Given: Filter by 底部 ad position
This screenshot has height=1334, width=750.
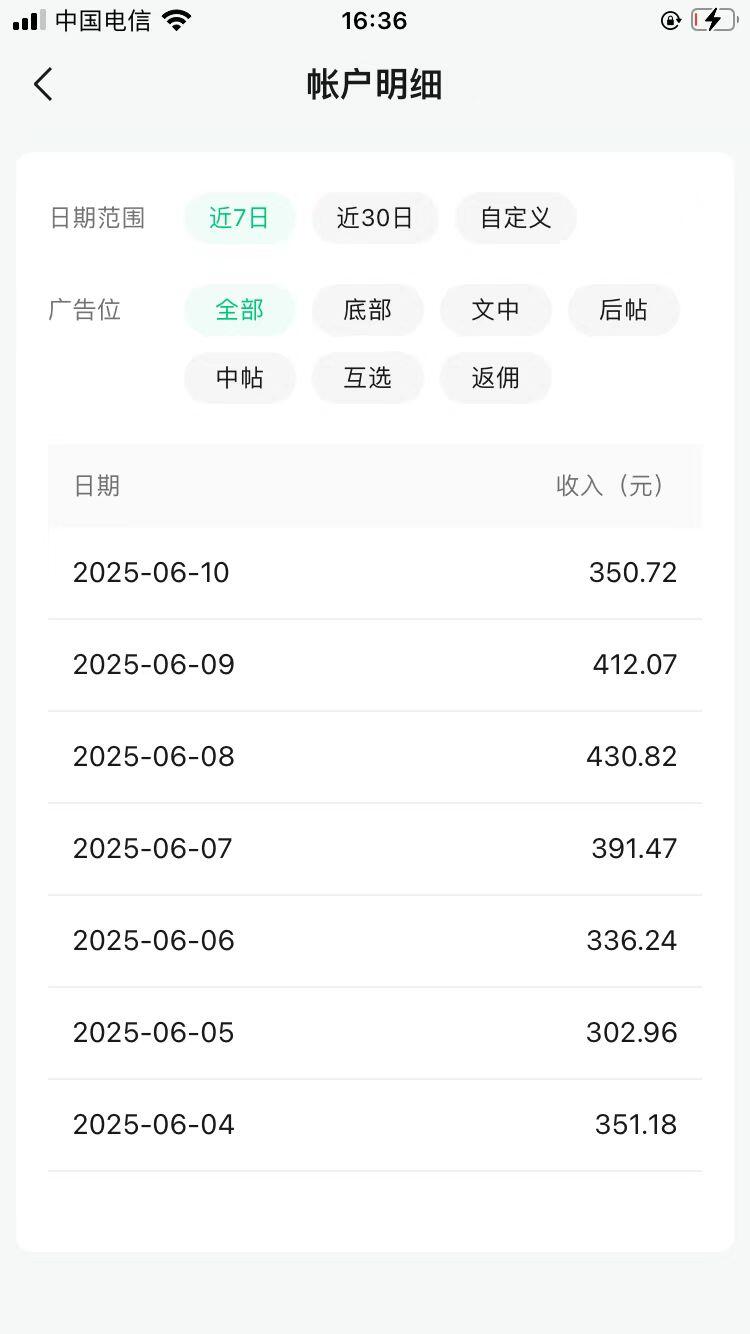Looking at the screenshot, I should tap(368, 310).
